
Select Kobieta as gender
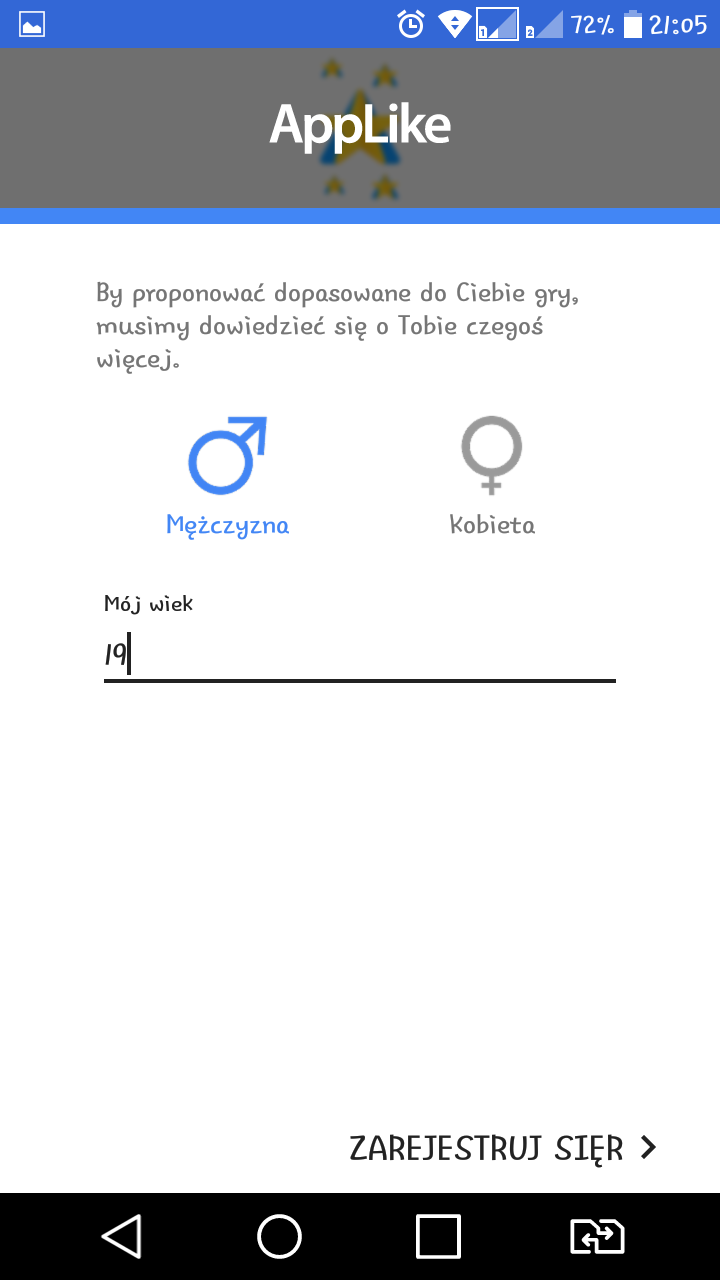click(492, 477)
